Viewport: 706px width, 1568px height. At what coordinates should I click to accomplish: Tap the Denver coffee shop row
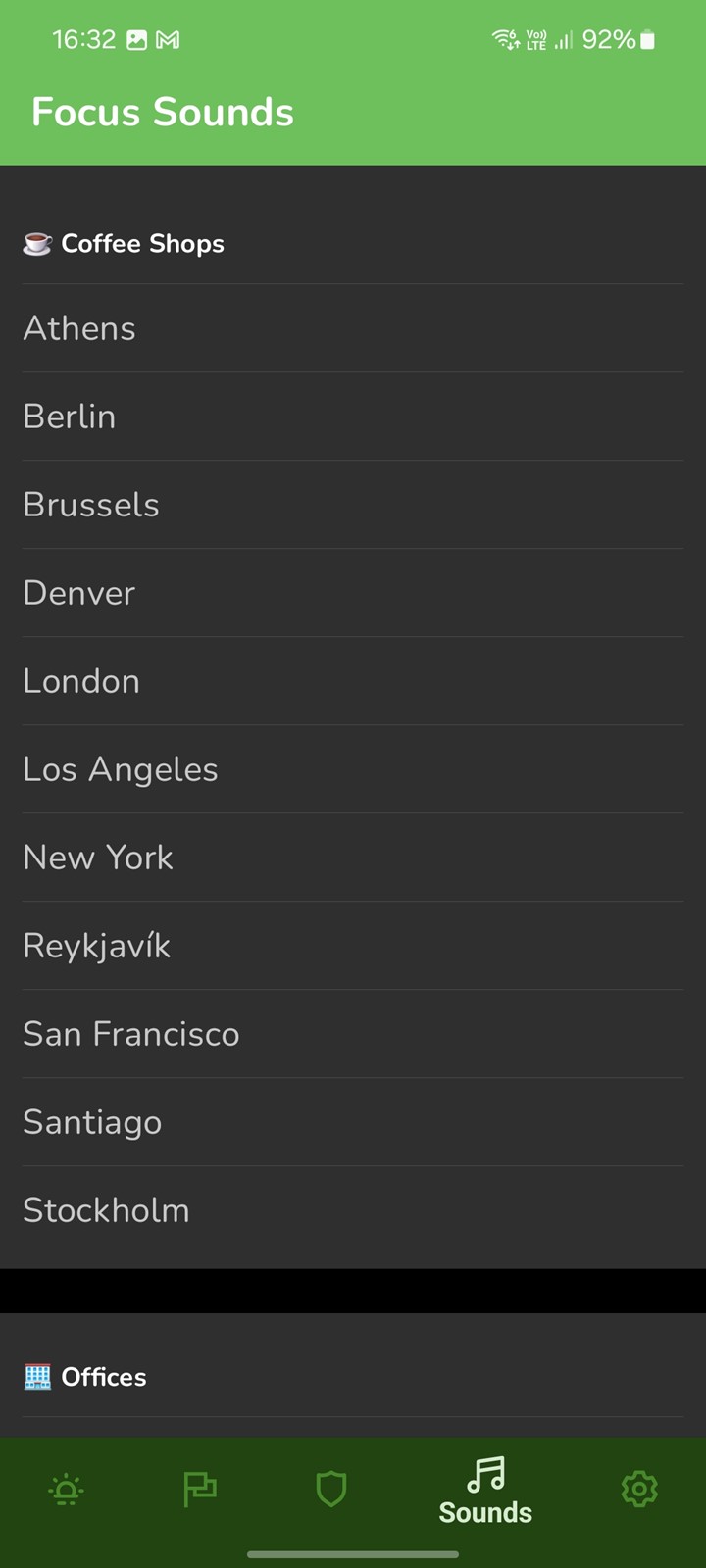(353, 593)
